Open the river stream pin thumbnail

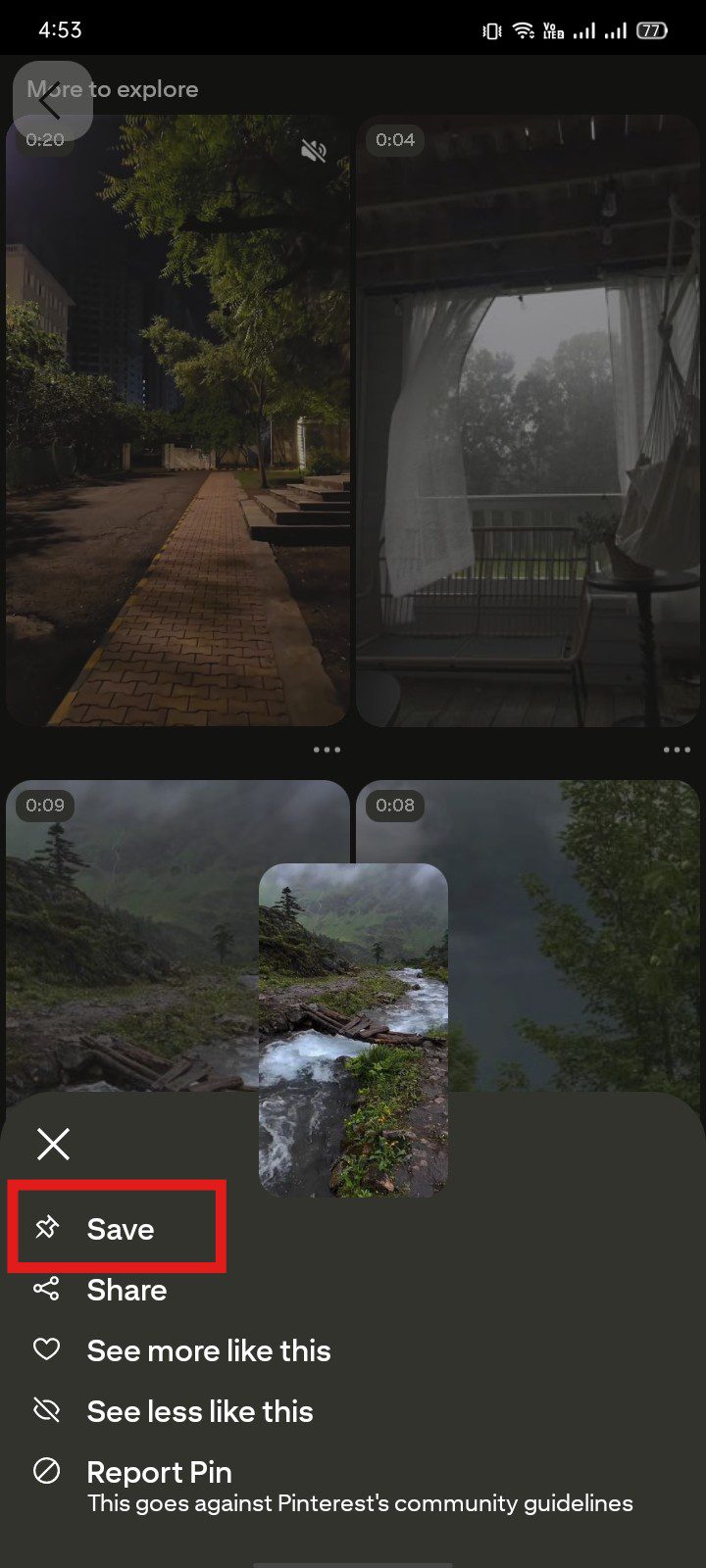click(x=353, y=1029)
